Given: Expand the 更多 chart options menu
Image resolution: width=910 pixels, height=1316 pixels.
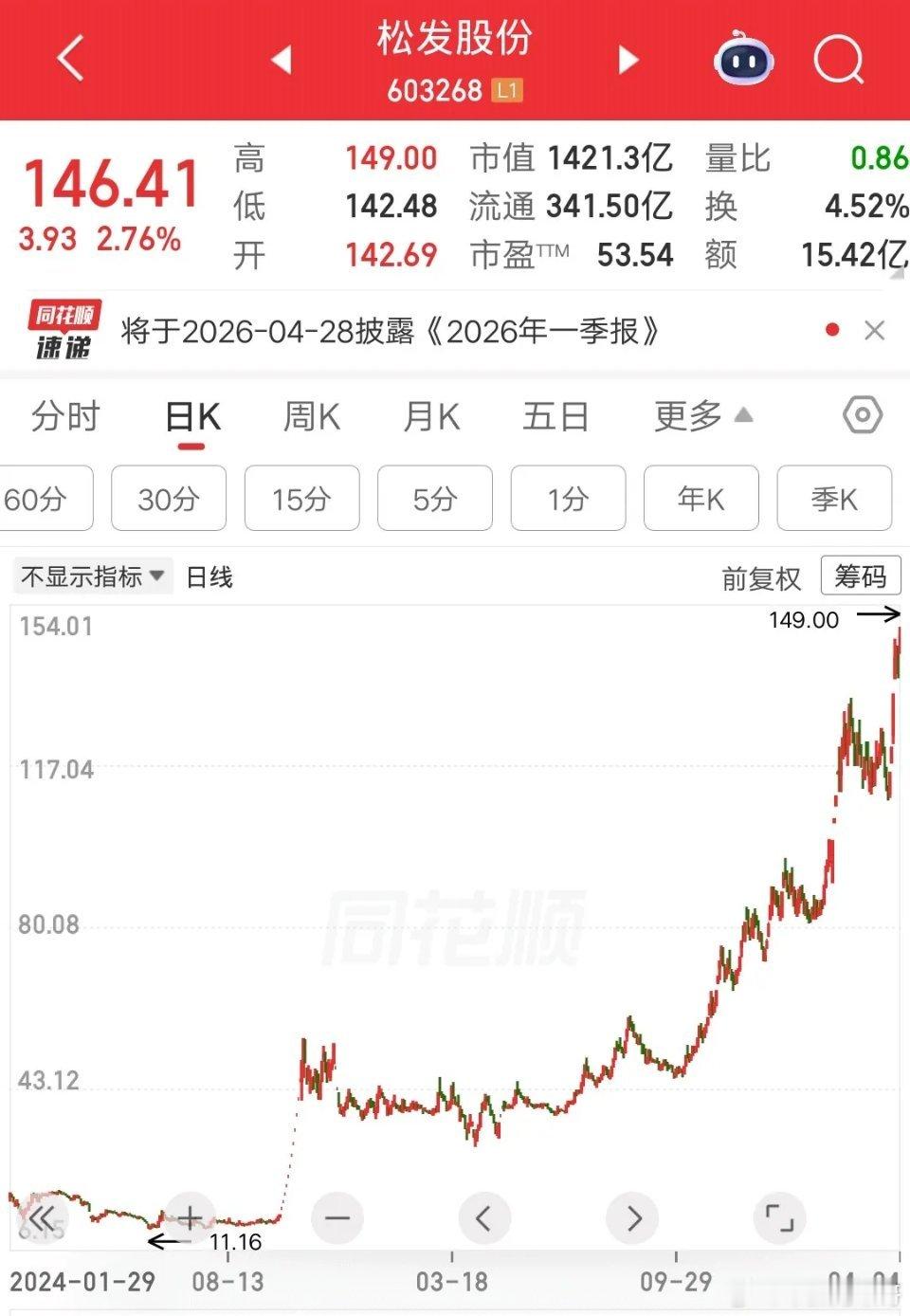Looking at the screenshot, I should (684, 416).
